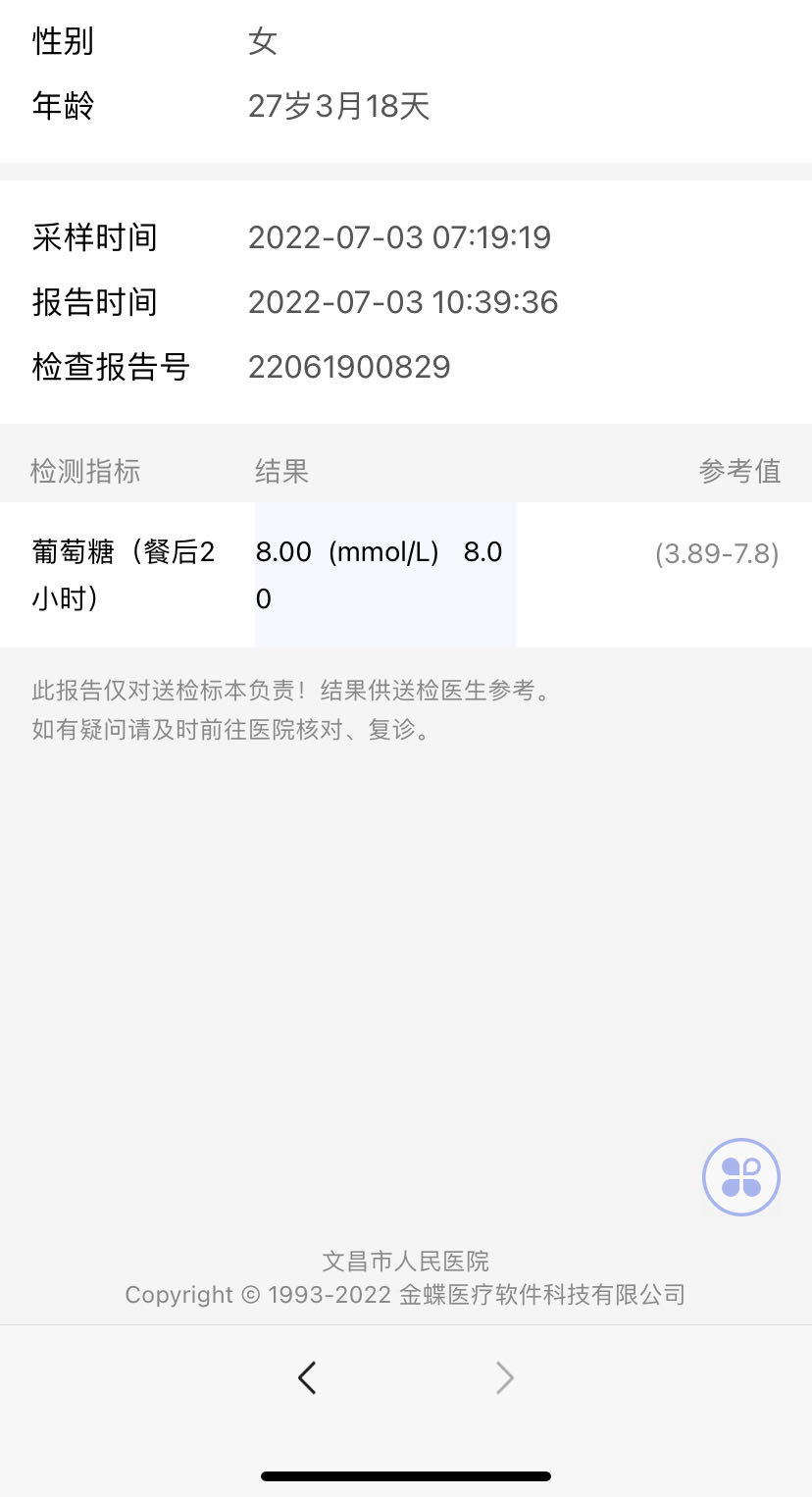Open the floating four-leaf menu button
Viewport: 812px width, 1497px height.
(740, 1176)
